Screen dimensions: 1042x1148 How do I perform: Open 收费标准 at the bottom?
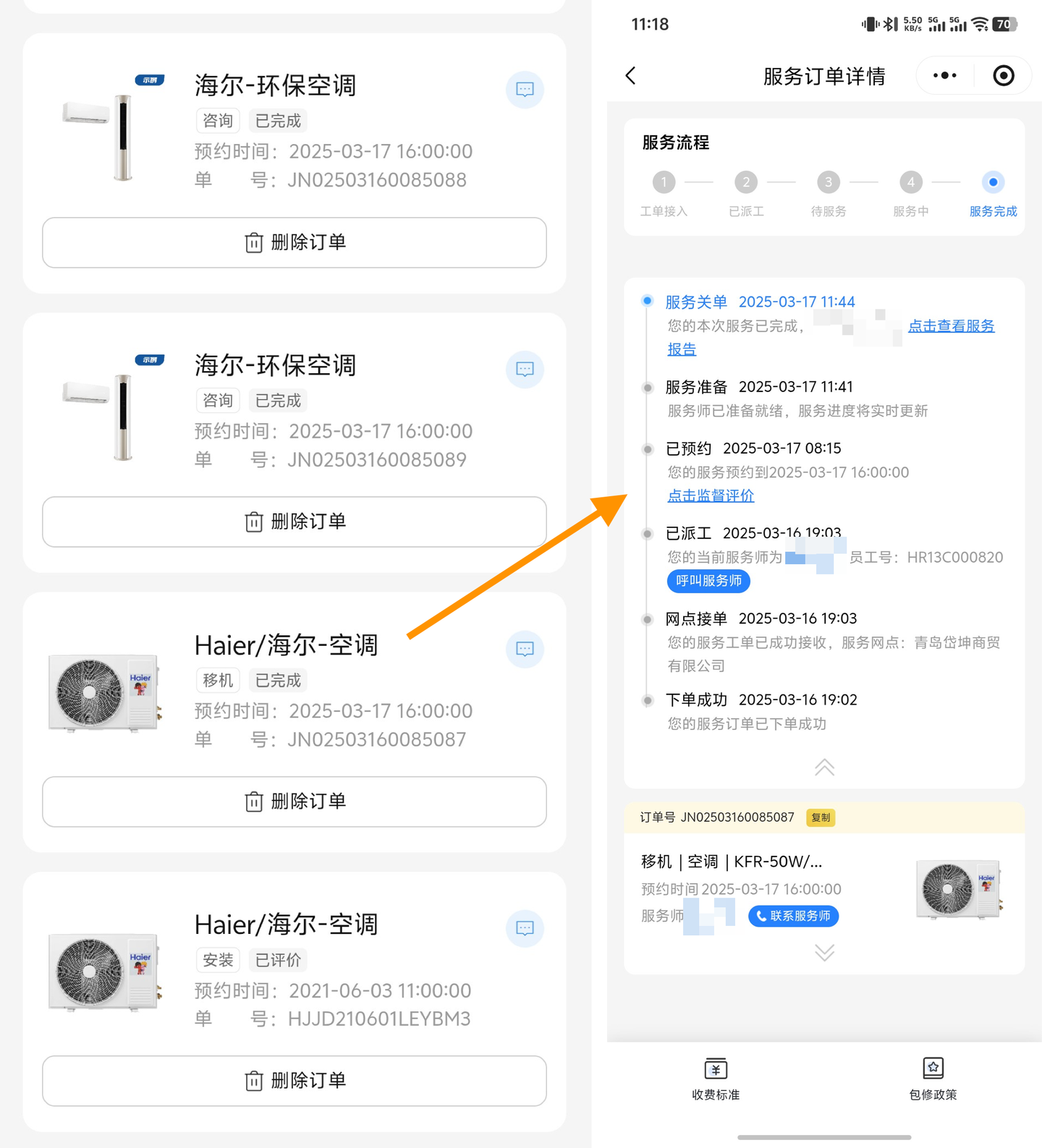[x=716, y=1079]
